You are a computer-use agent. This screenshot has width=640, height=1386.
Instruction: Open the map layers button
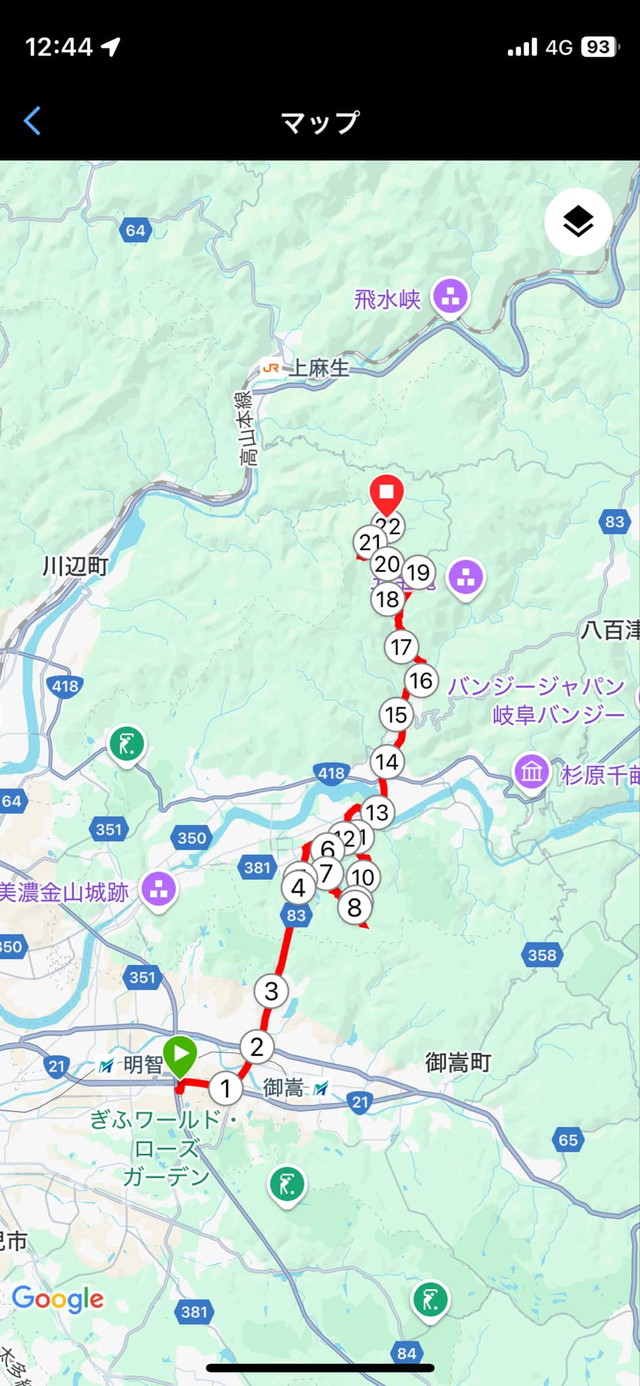(578, 222)
